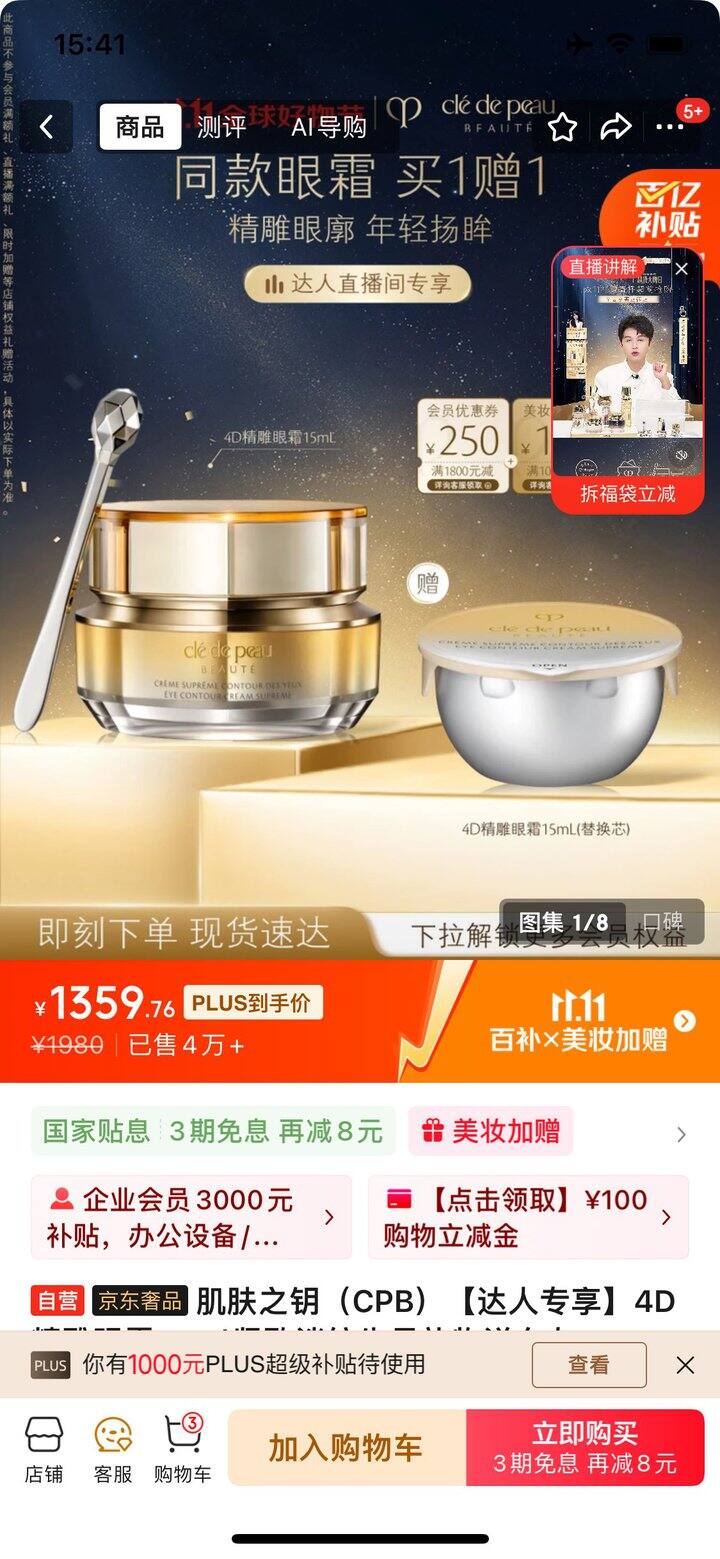Viewport: 720px width, 1559px height.
Task: Dismiss the PLUS超级补贴 banner
Action: click(x=685, y=1365)
